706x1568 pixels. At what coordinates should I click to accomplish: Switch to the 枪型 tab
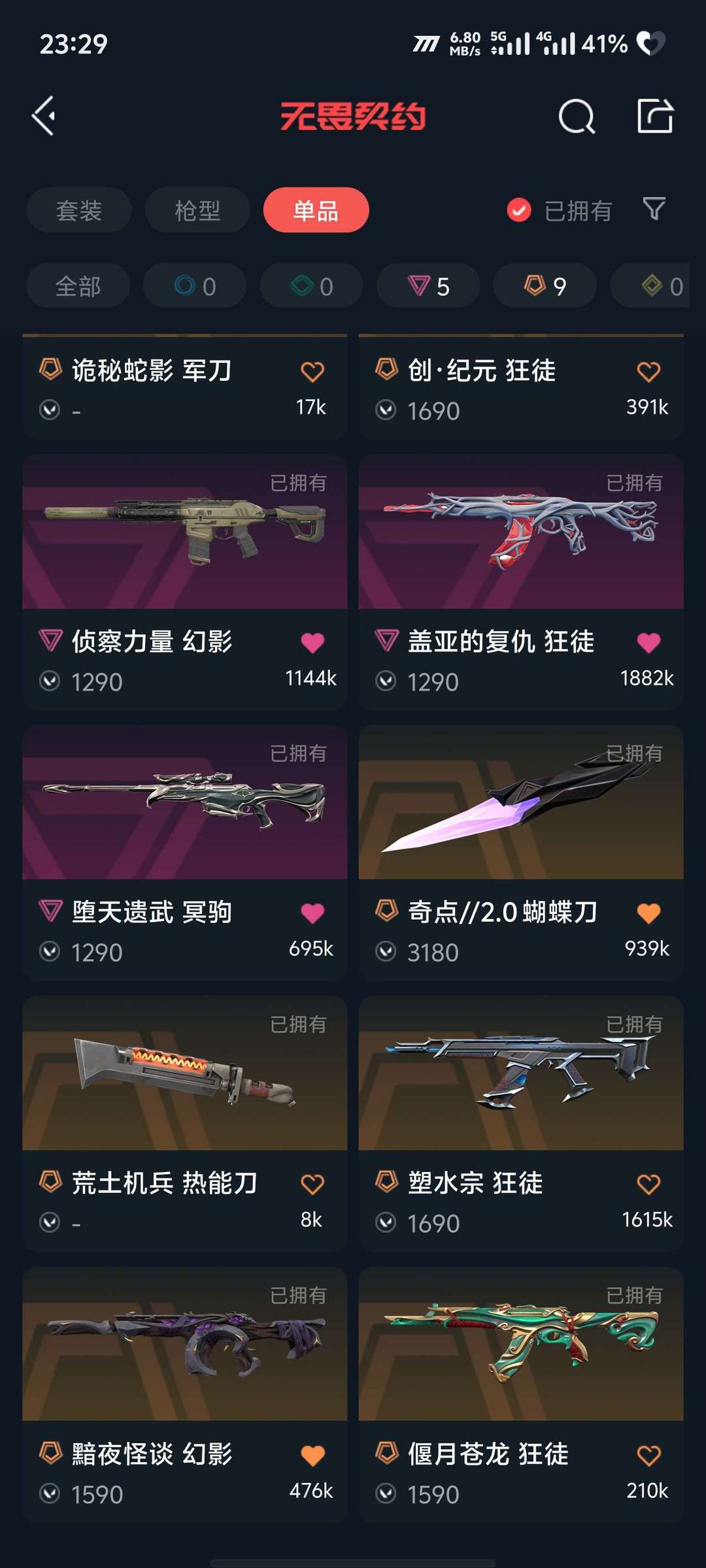point(197,210)
